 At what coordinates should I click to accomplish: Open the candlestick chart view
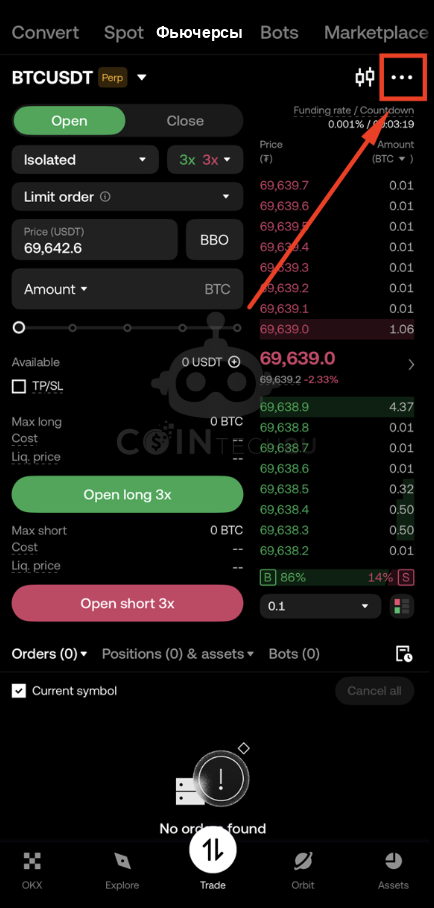[x=364, y=77]
